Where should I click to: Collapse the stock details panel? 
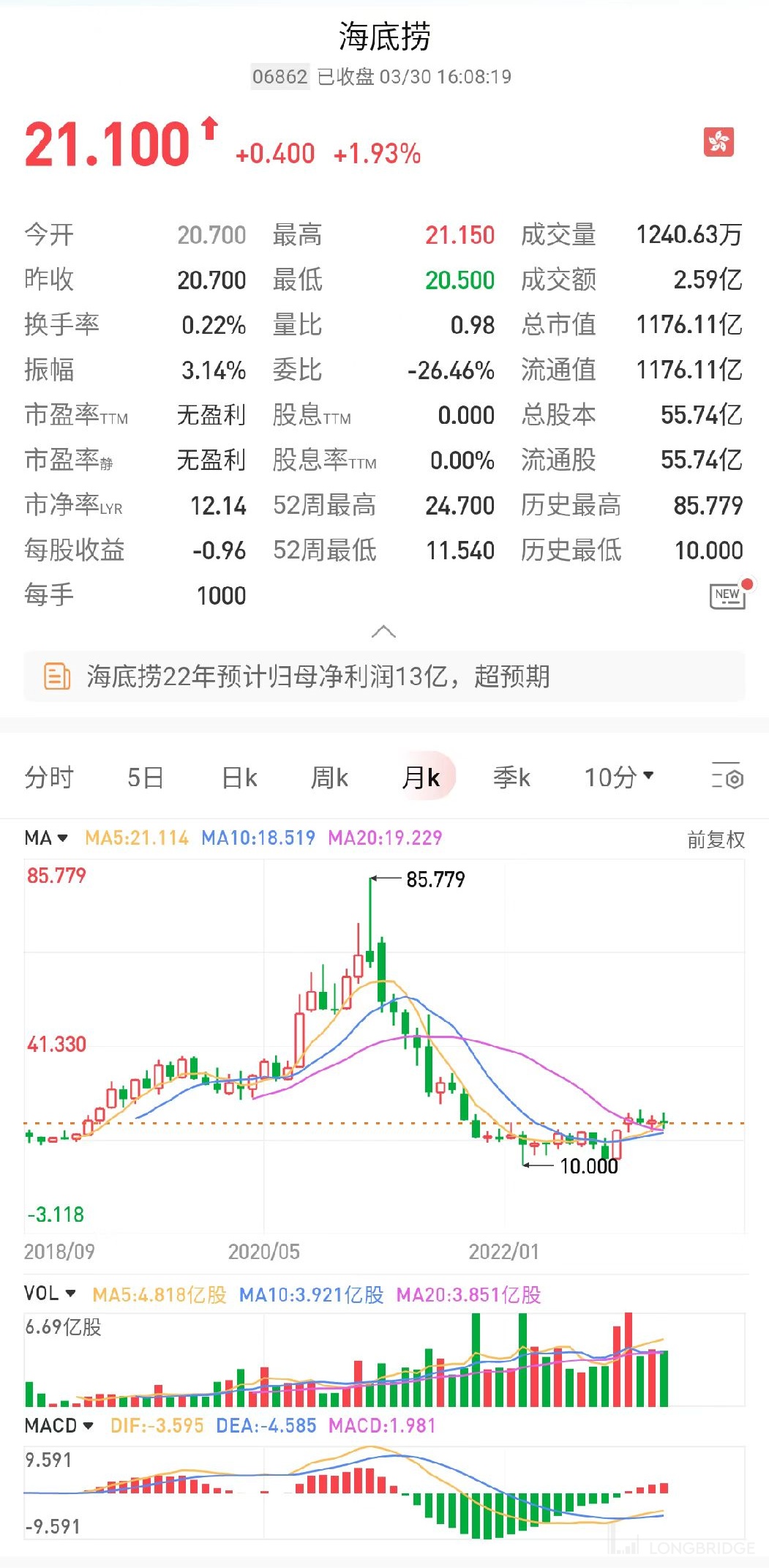point(384,632)
